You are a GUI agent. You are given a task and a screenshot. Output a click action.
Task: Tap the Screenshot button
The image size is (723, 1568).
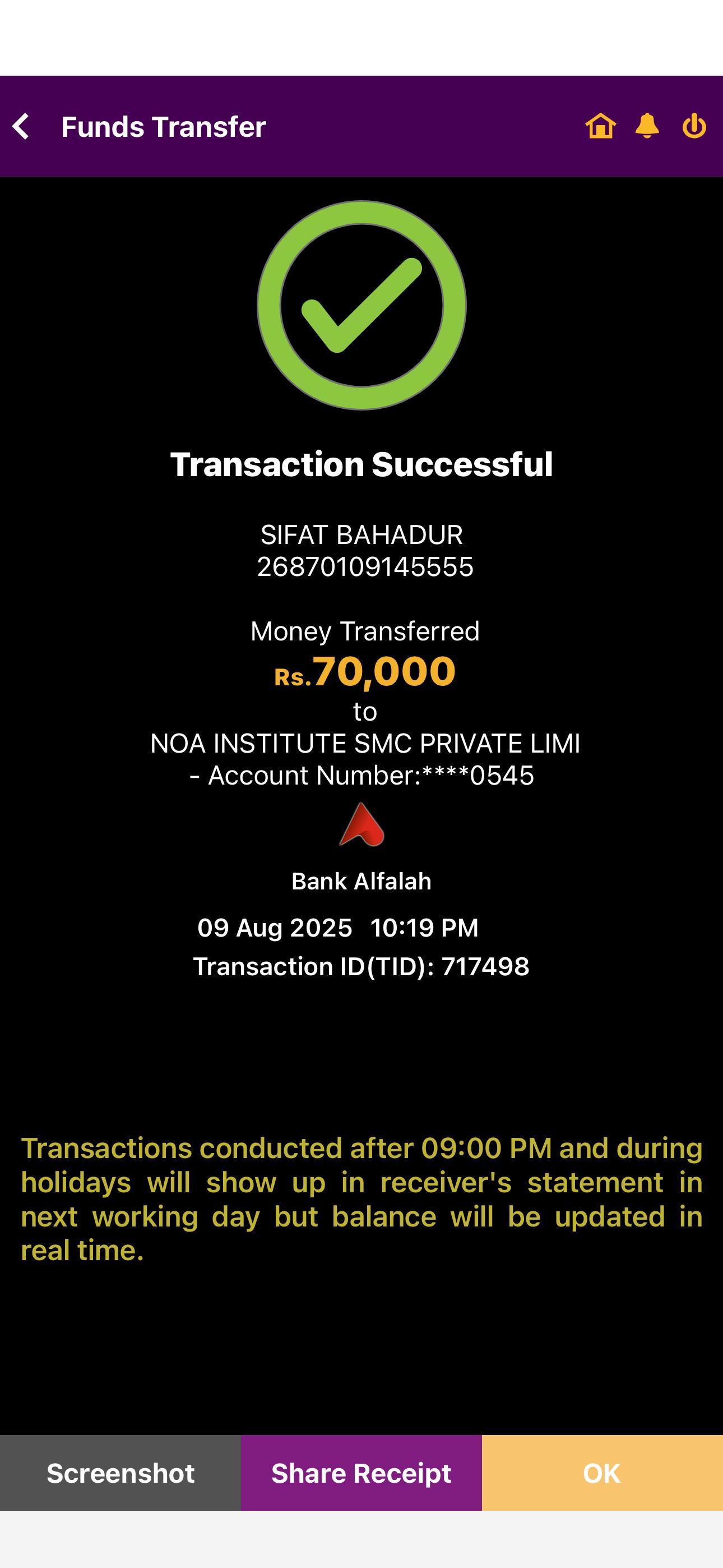pyautogui.click(x=121, y=1473)
